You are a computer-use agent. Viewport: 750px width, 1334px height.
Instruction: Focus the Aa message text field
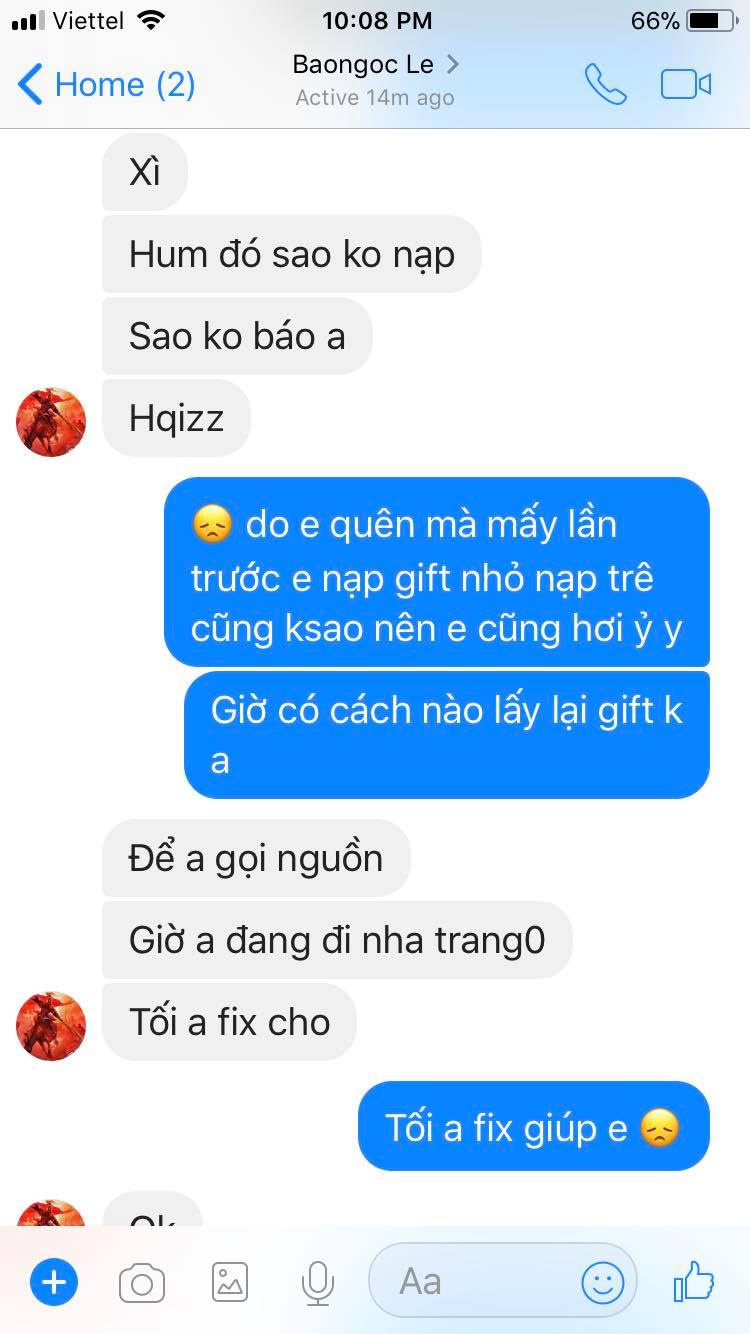click(x=470, y=1282)
